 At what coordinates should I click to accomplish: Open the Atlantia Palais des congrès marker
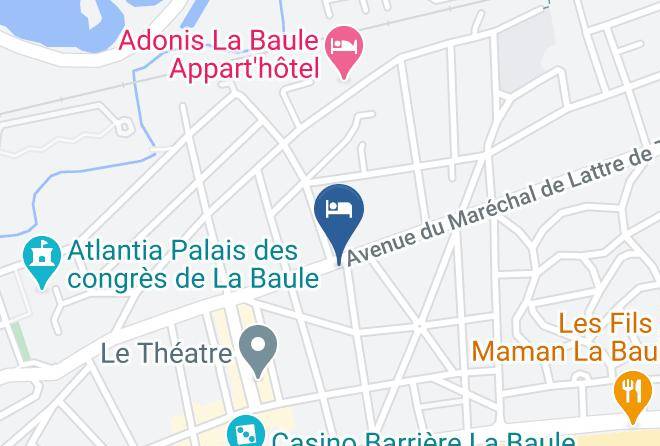42,261
